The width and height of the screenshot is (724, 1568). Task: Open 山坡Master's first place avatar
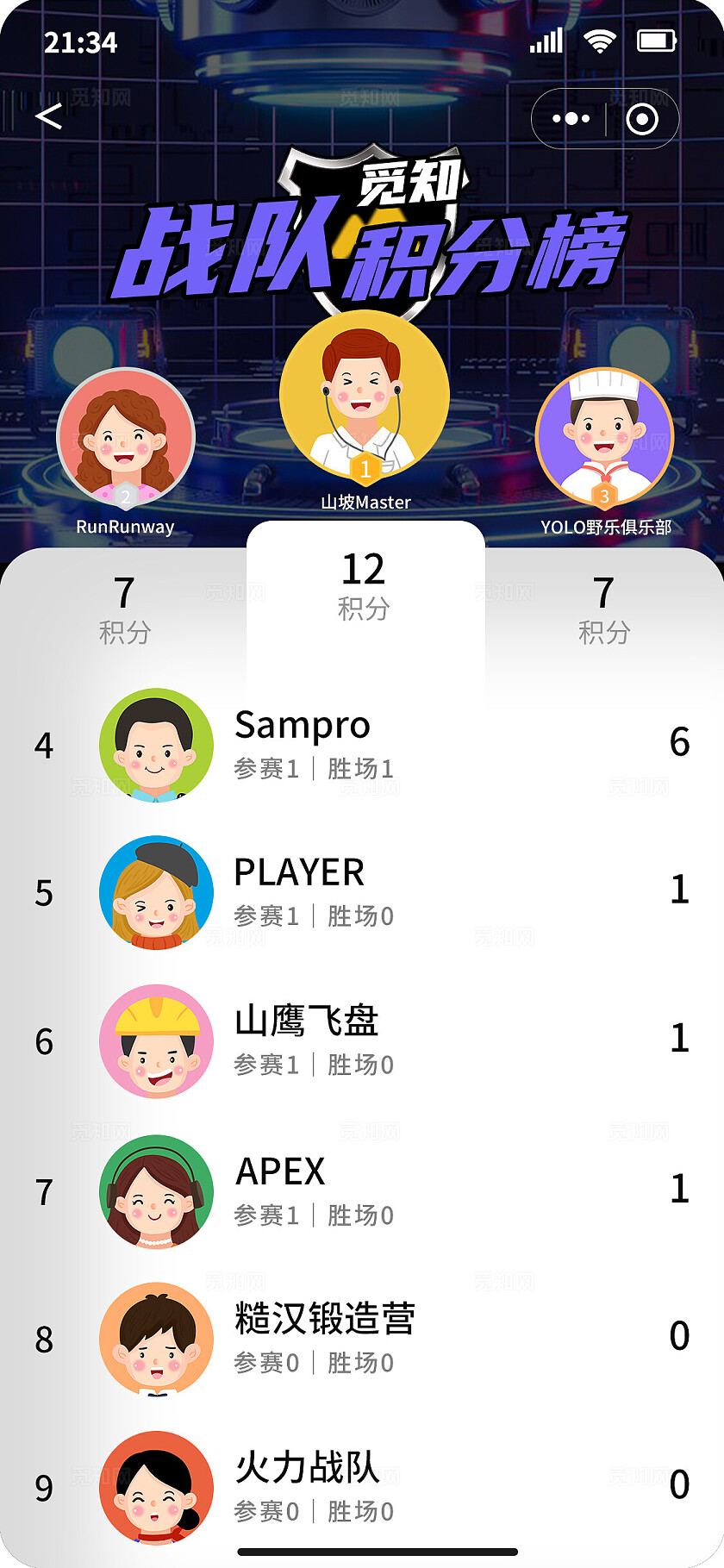[365, 395]
